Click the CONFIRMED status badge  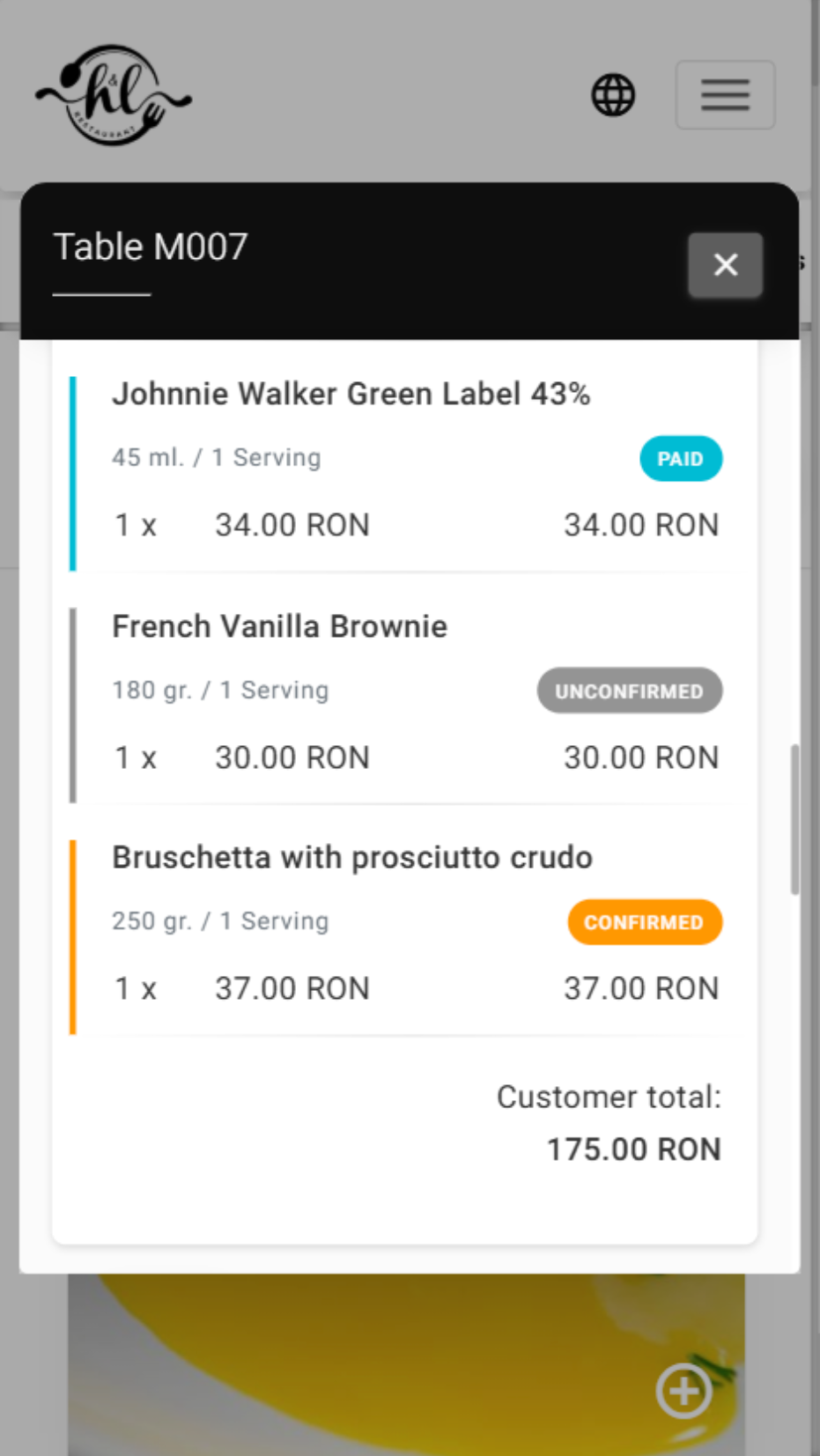tap(645, 922)
